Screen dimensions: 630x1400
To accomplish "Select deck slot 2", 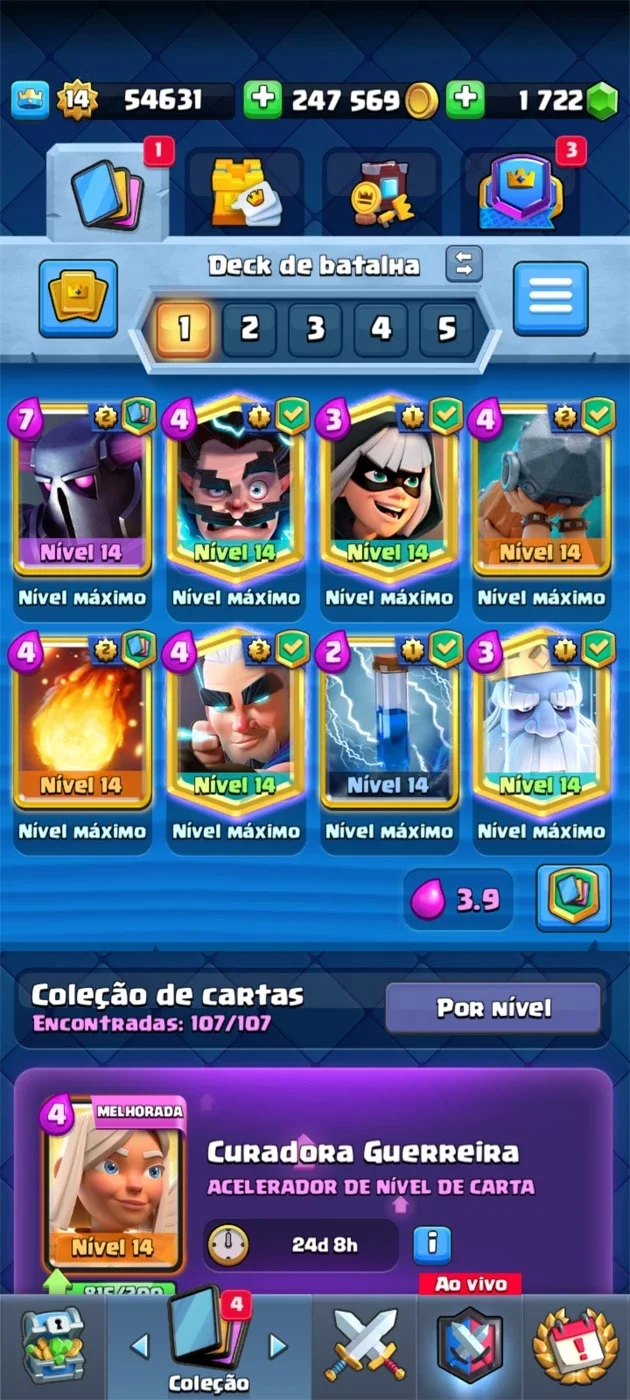I will [x=249, y=330].
